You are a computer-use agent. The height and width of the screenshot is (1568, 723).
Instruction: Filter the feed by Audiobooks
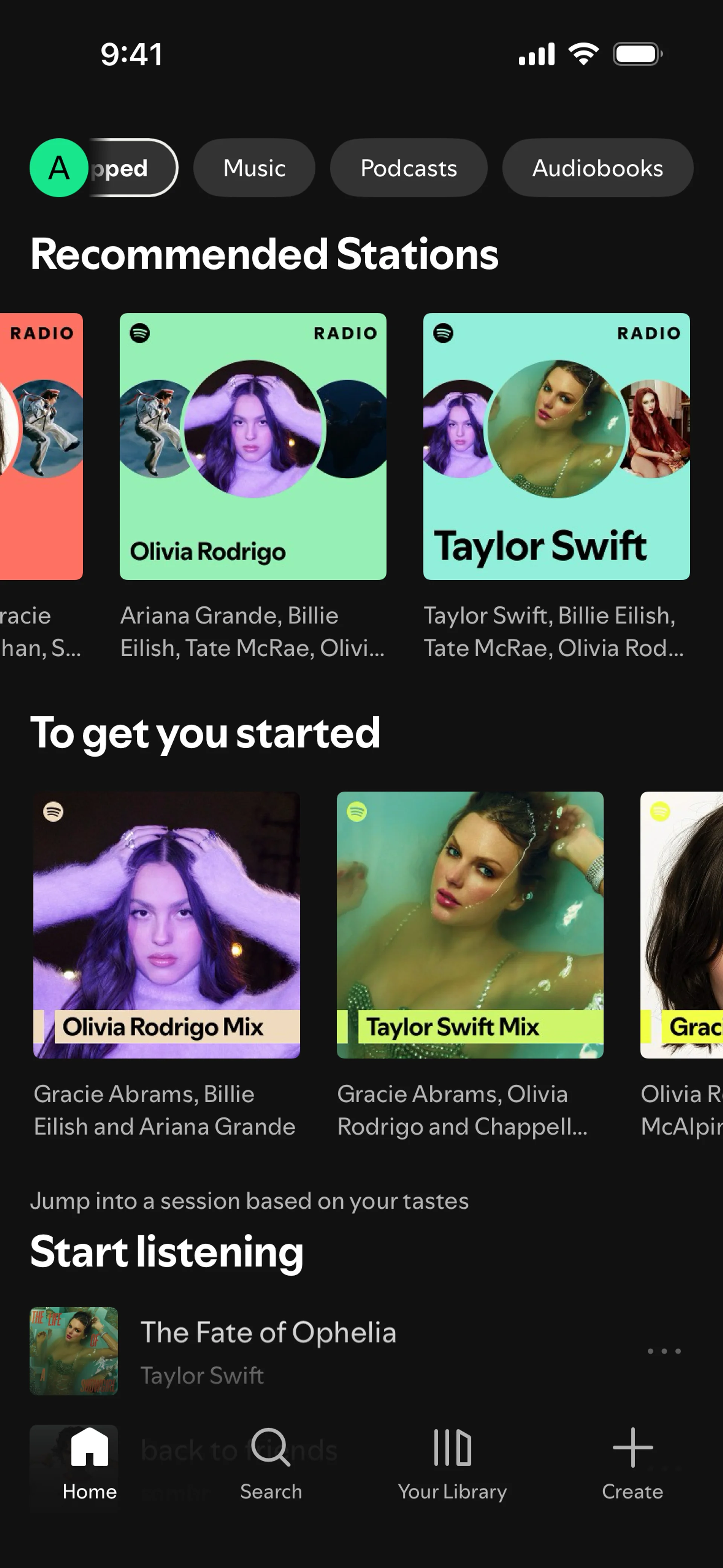click(x=597, y=168)
